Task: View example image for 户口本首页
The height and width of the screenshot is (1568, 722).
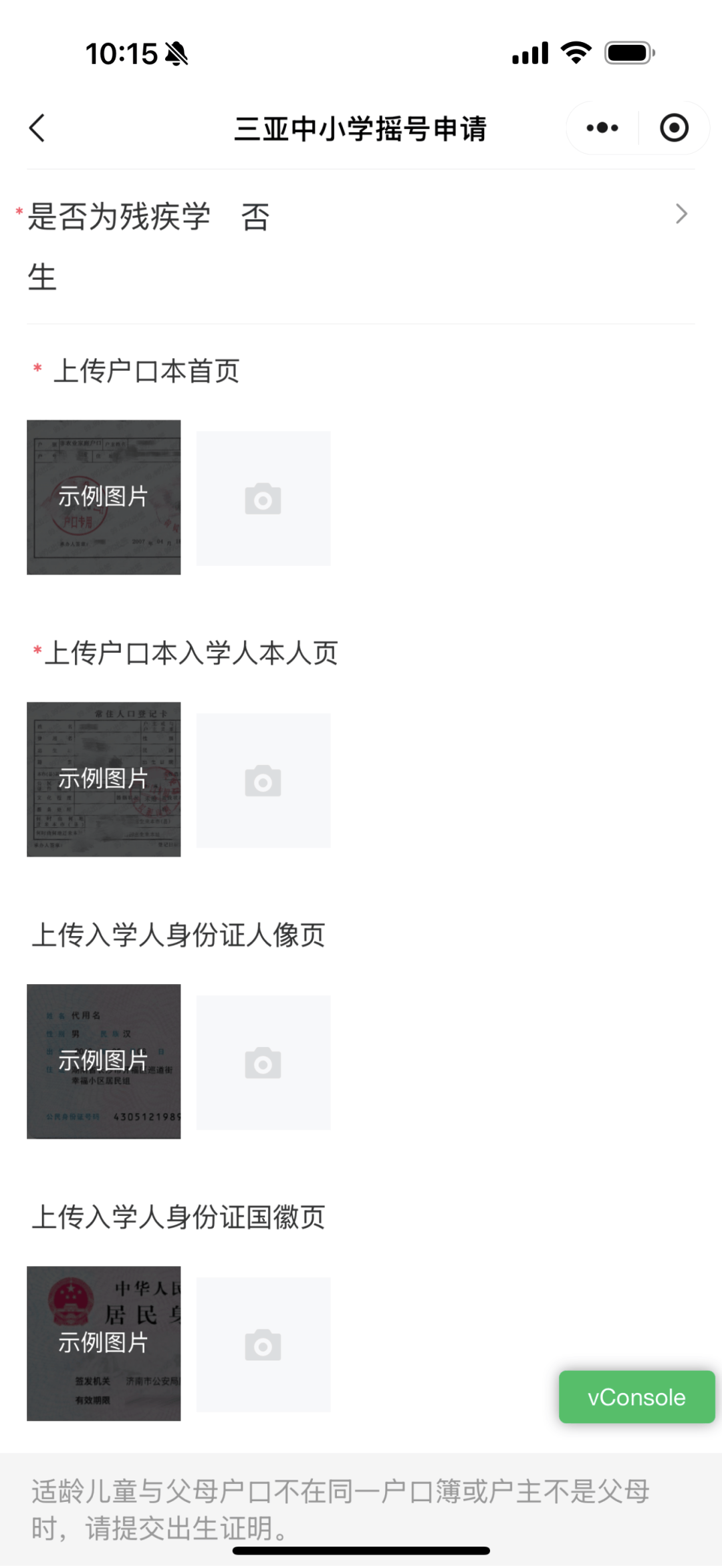Action: 104,497
